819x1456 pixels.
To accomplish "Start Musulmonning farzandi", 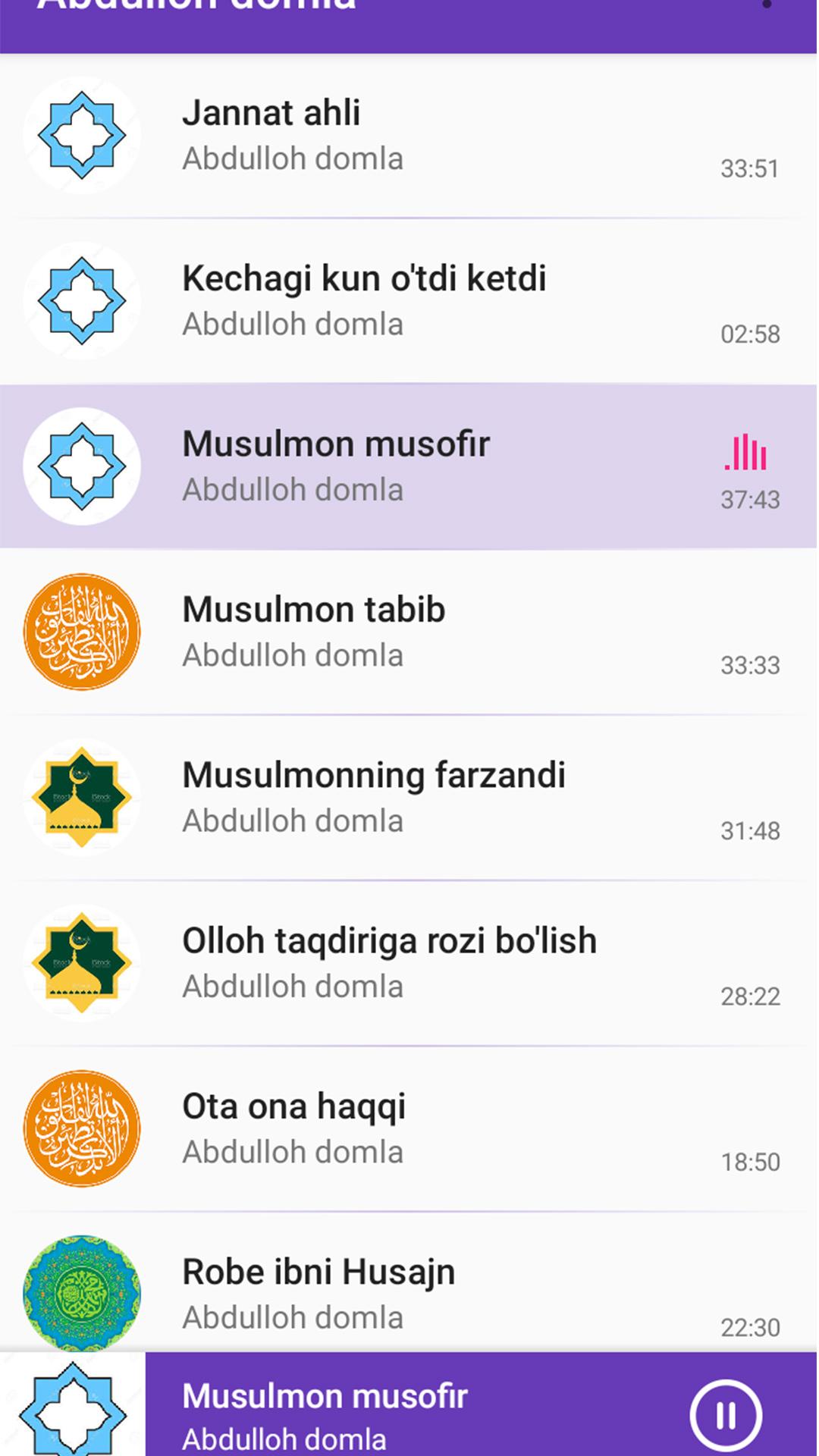I will pos(409,796).
